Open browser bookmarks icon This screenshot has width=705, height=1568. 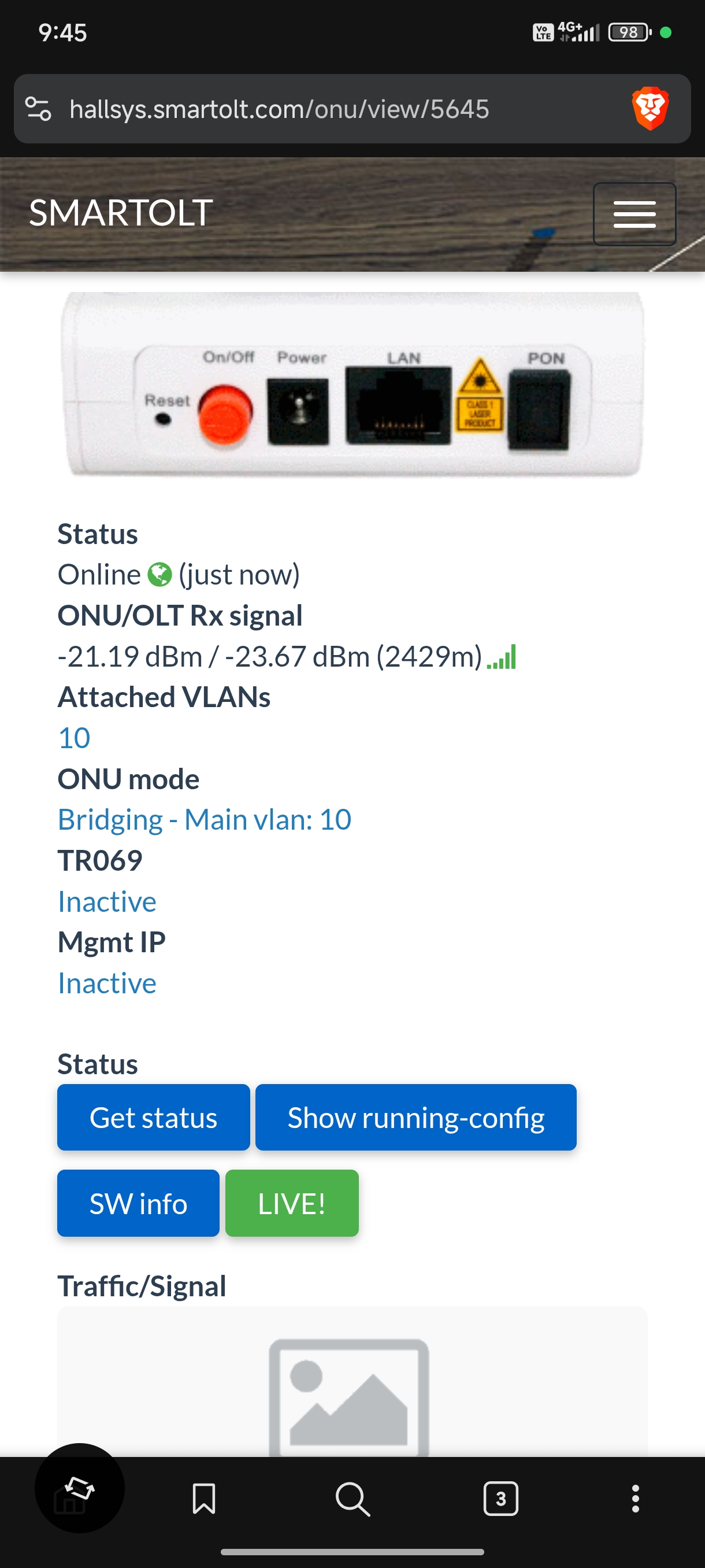[204, 1498]
